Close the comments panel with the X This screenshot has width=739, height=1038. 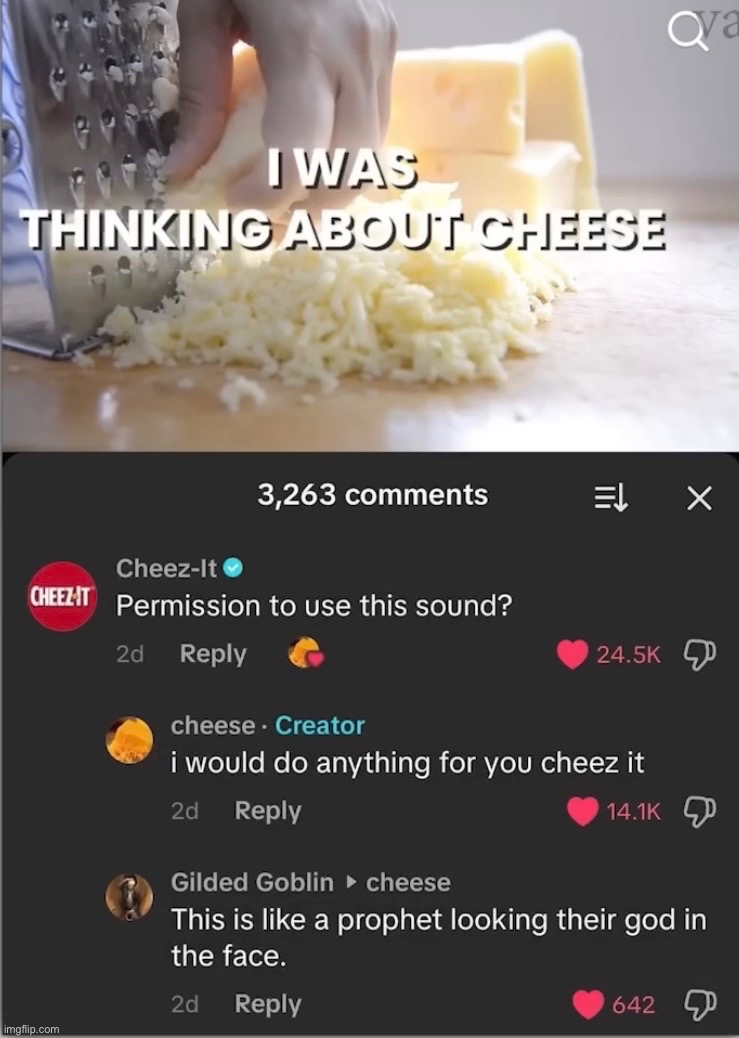point(698,497)
